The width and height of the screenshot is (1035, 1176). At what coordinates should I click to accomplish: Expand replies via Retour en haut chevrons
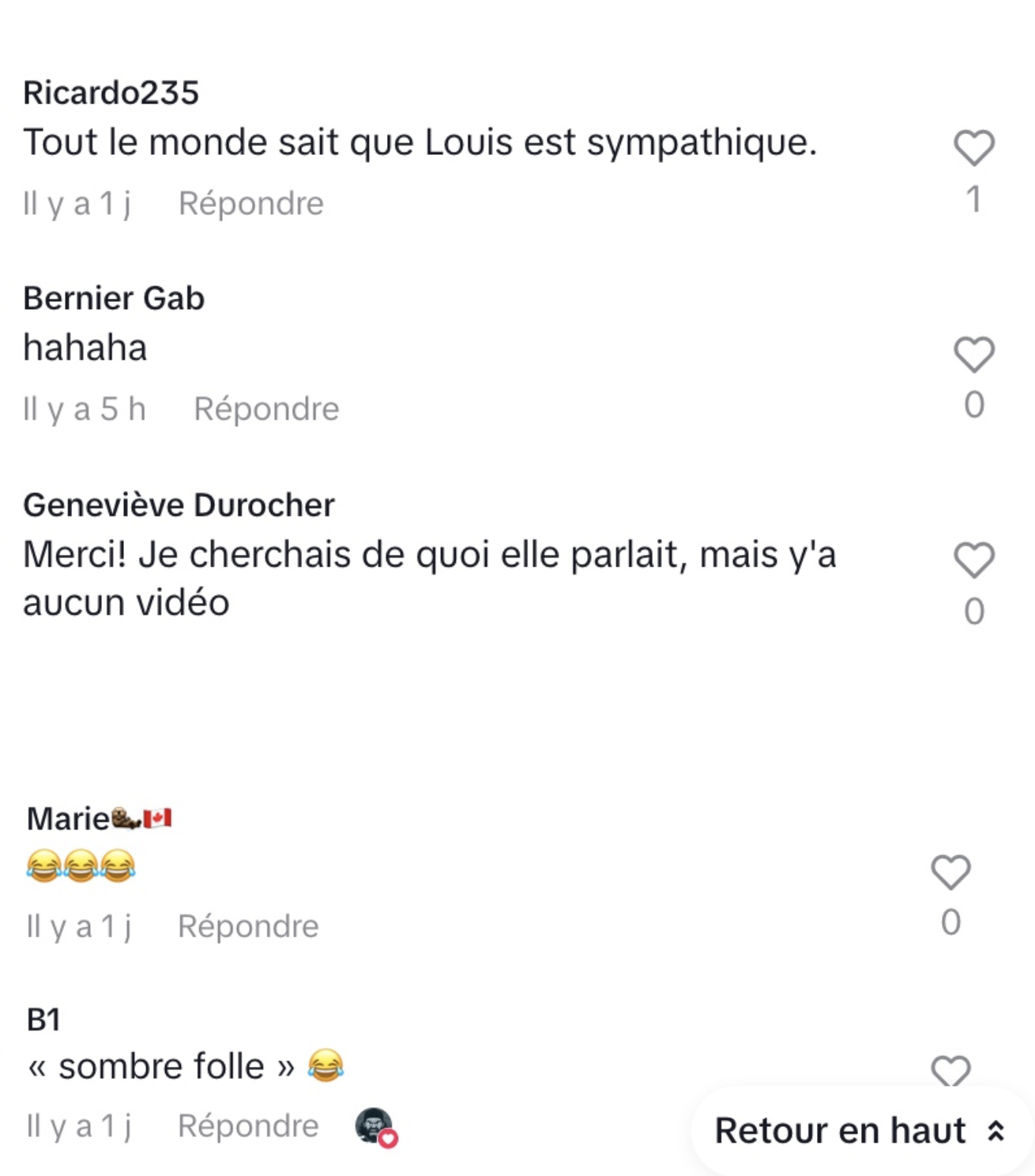pyautogui.click(x=994, y=1130)
